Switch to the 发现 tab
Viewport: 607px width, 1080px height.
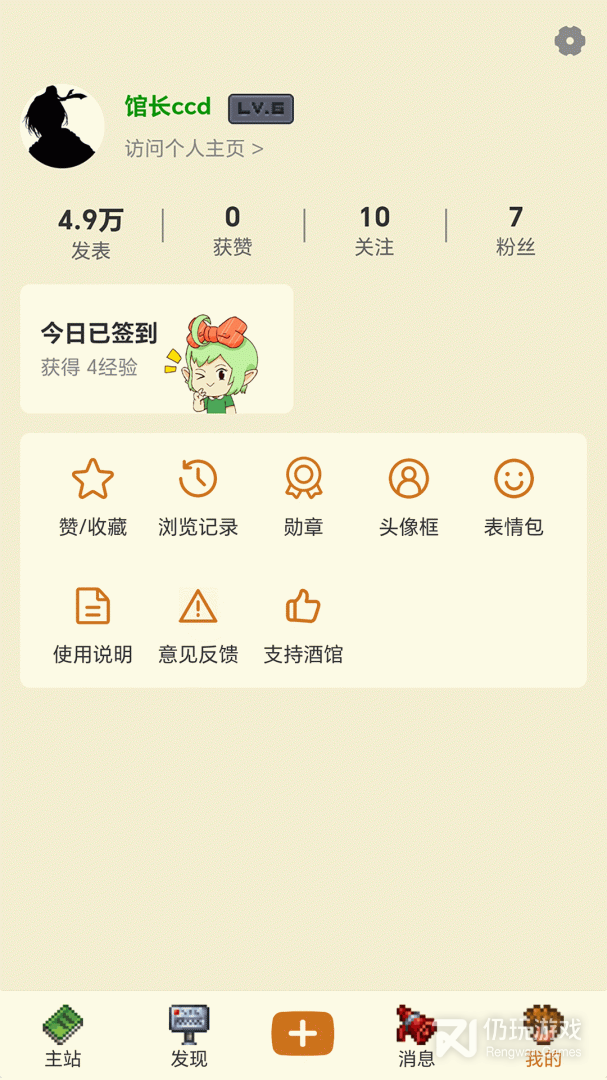(x=188, y=1036)
